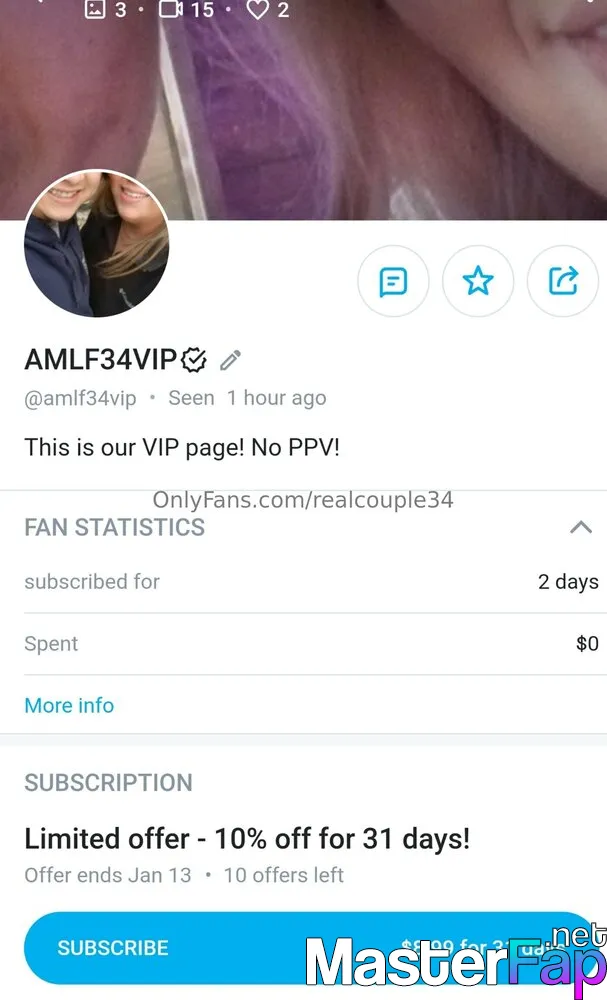Add AMLF34VIP to favorites with the star
Viewport: 607px width, 1000px height.
click(x=478, y=282)
